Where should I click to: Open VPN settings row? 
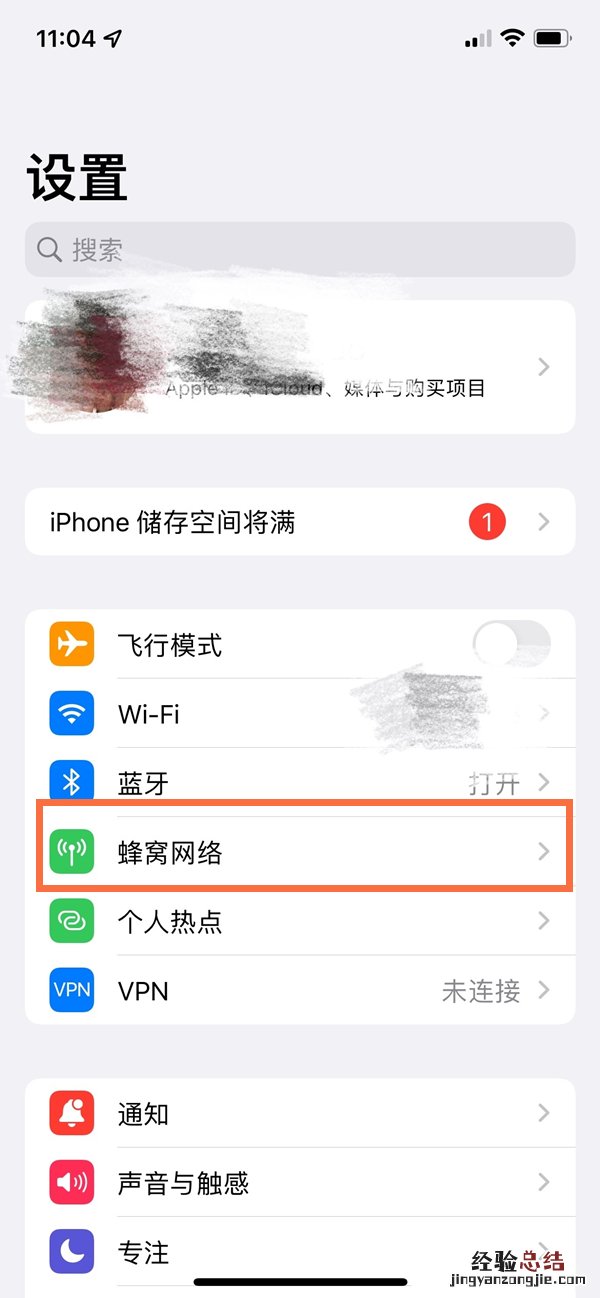point(300,991)
